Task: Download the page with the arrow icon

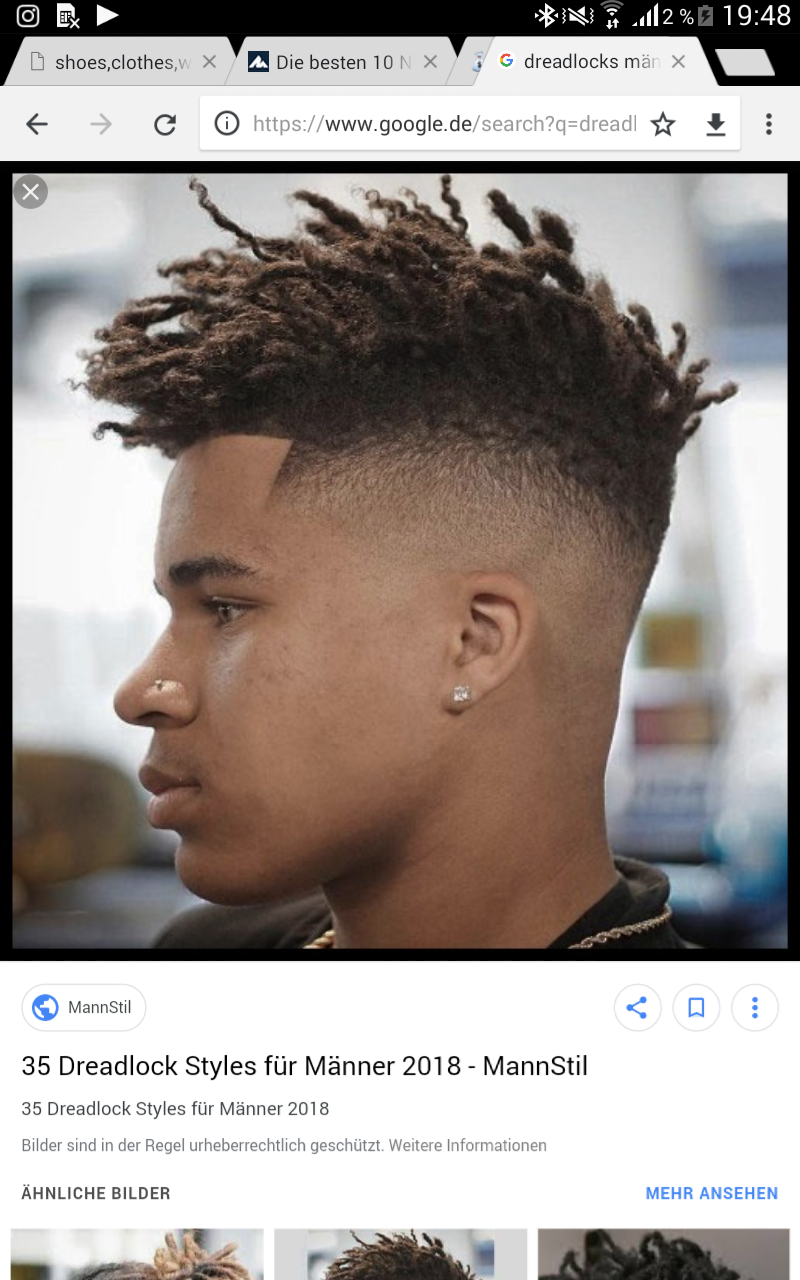Action: click(716, 124)
